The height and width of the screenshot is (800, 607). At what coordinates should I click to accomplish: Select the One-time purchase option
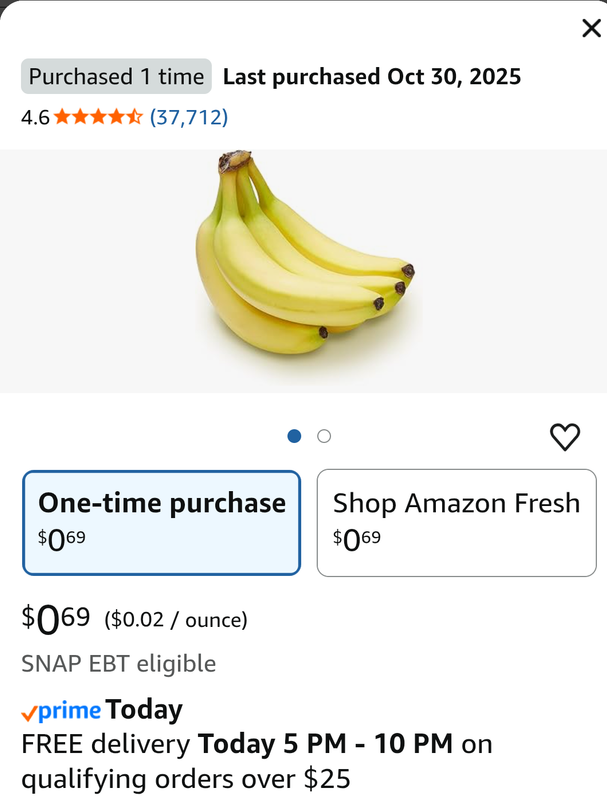point(161,522)
